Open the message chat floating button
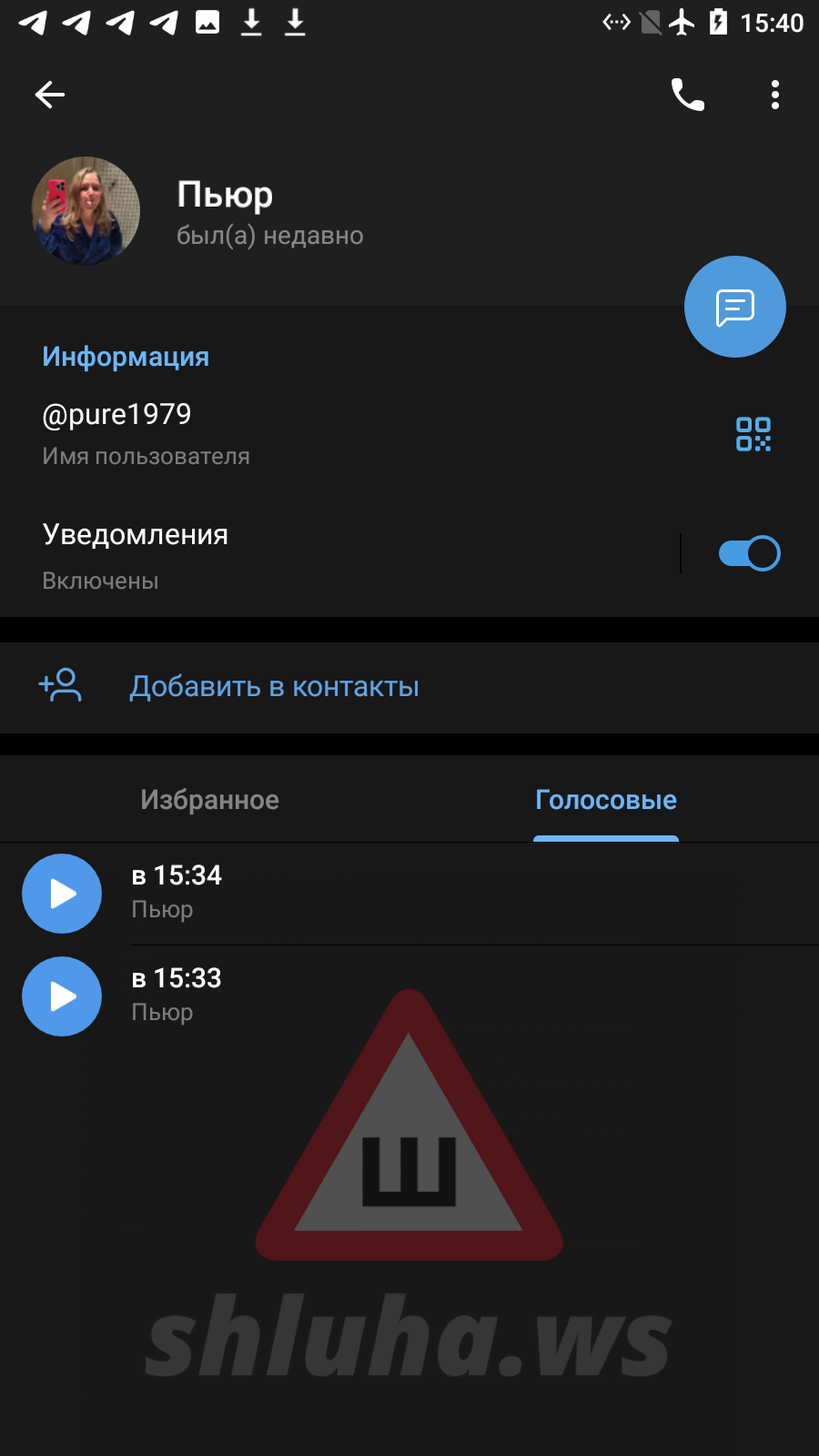The image size is (819, 1456). (x=735, y=307)
